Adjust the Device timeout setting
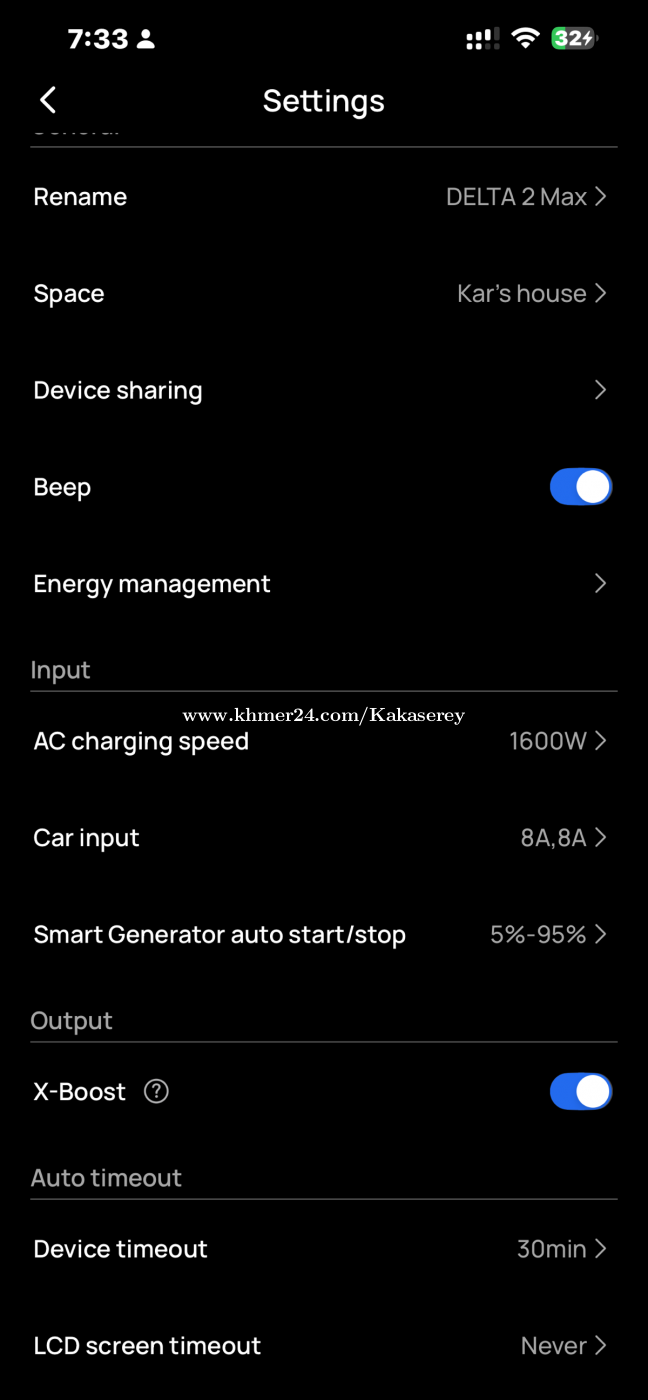 [323, 1249]
